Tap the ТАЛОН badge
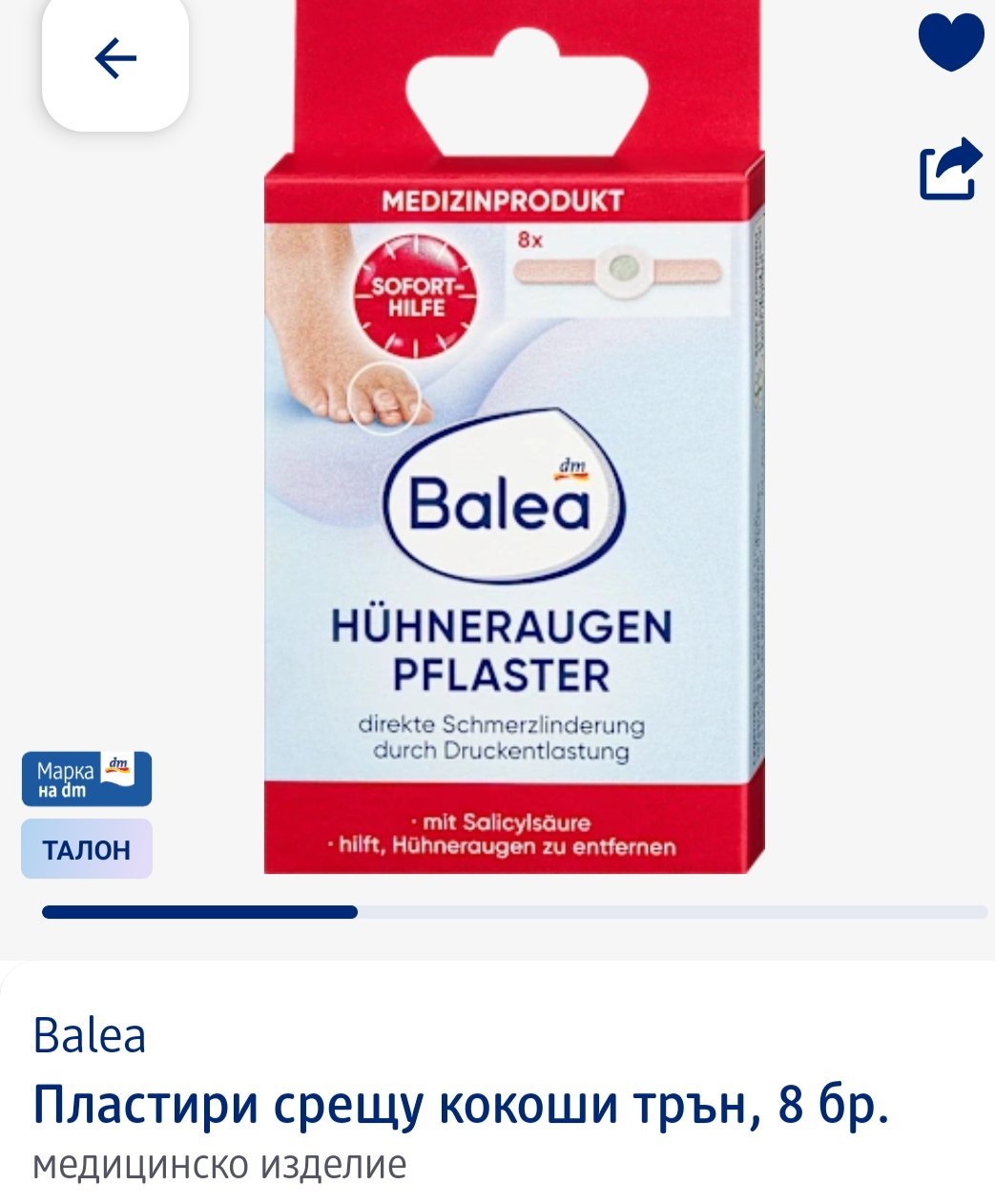The height and width of the screenshot is (1204, 995). click(x=87, y=849)
